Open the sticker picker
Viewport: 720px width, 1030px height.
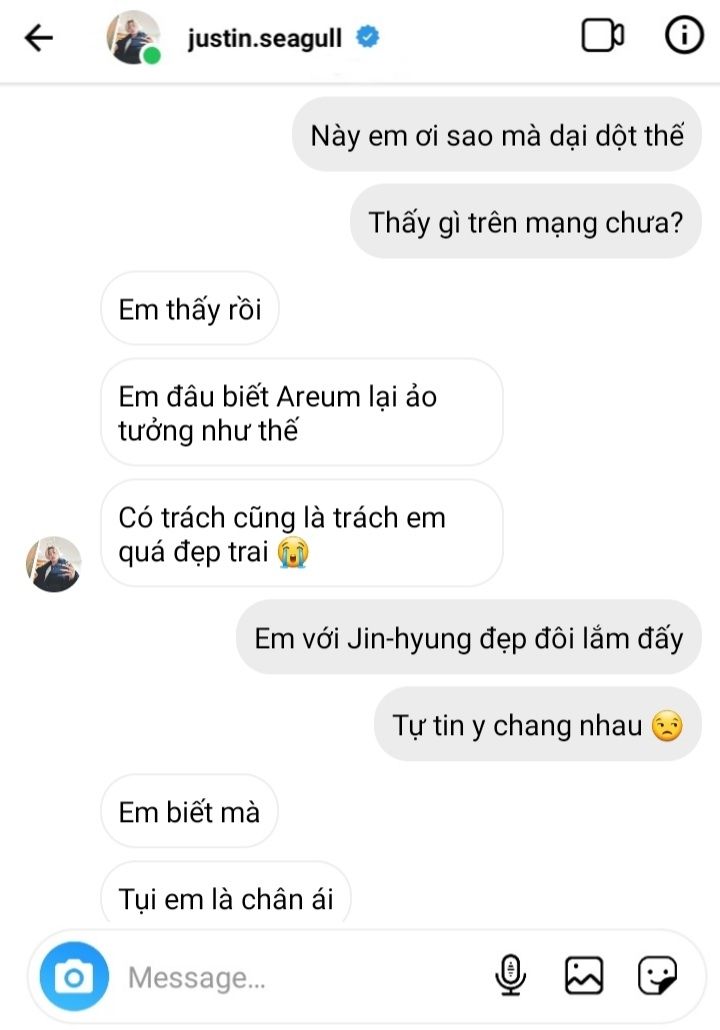(x=657, y=975)
